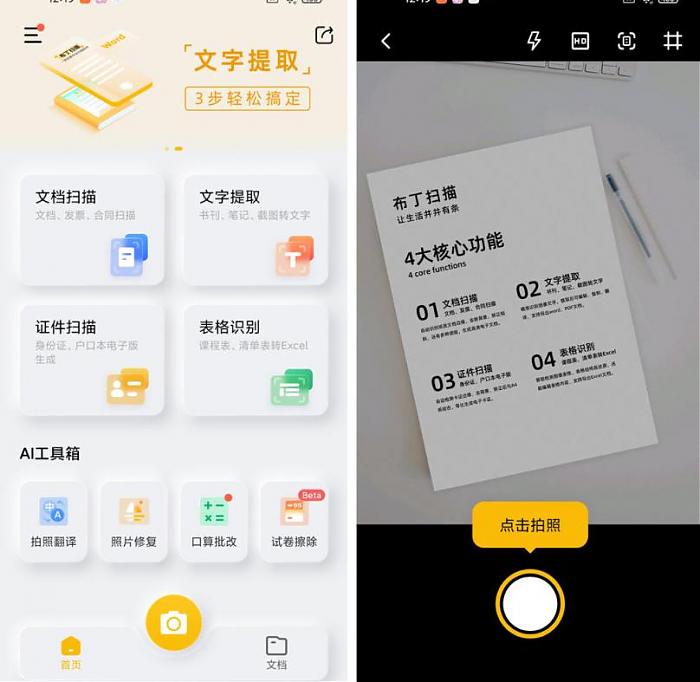
Task: Start the 口算批改 tool
Action: [x=214, y=521]
